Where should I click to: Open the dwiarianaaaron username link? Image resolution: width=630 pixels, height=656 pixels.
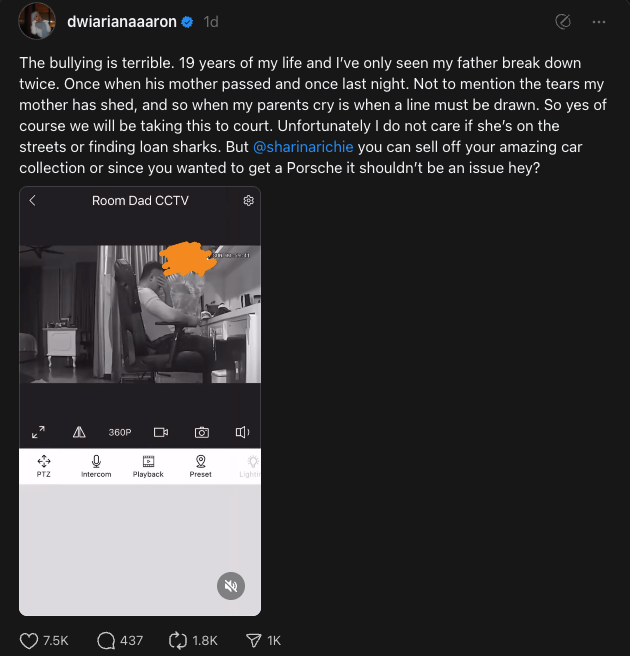pyautogui.click(x=120, y=21)
